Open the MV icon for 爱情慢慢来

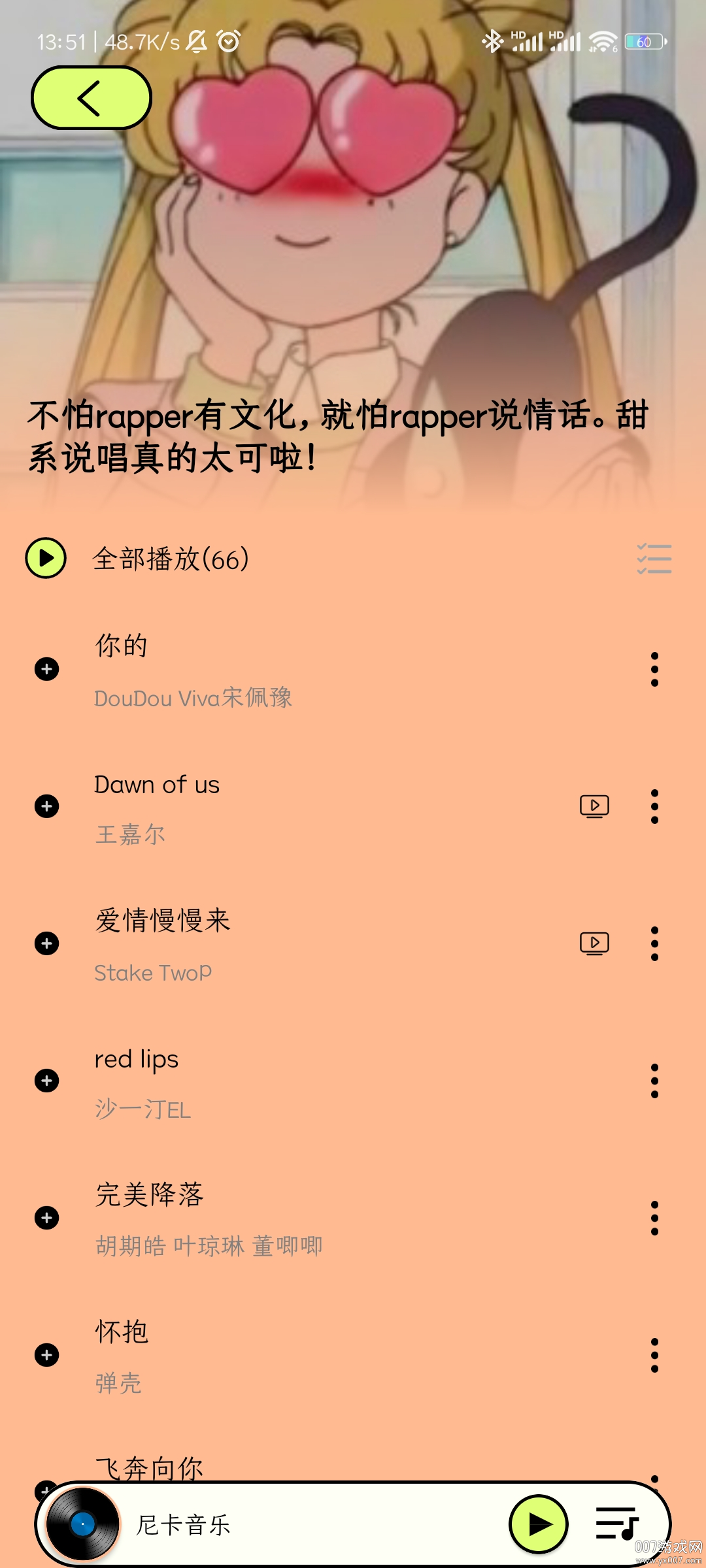(595, 943)
